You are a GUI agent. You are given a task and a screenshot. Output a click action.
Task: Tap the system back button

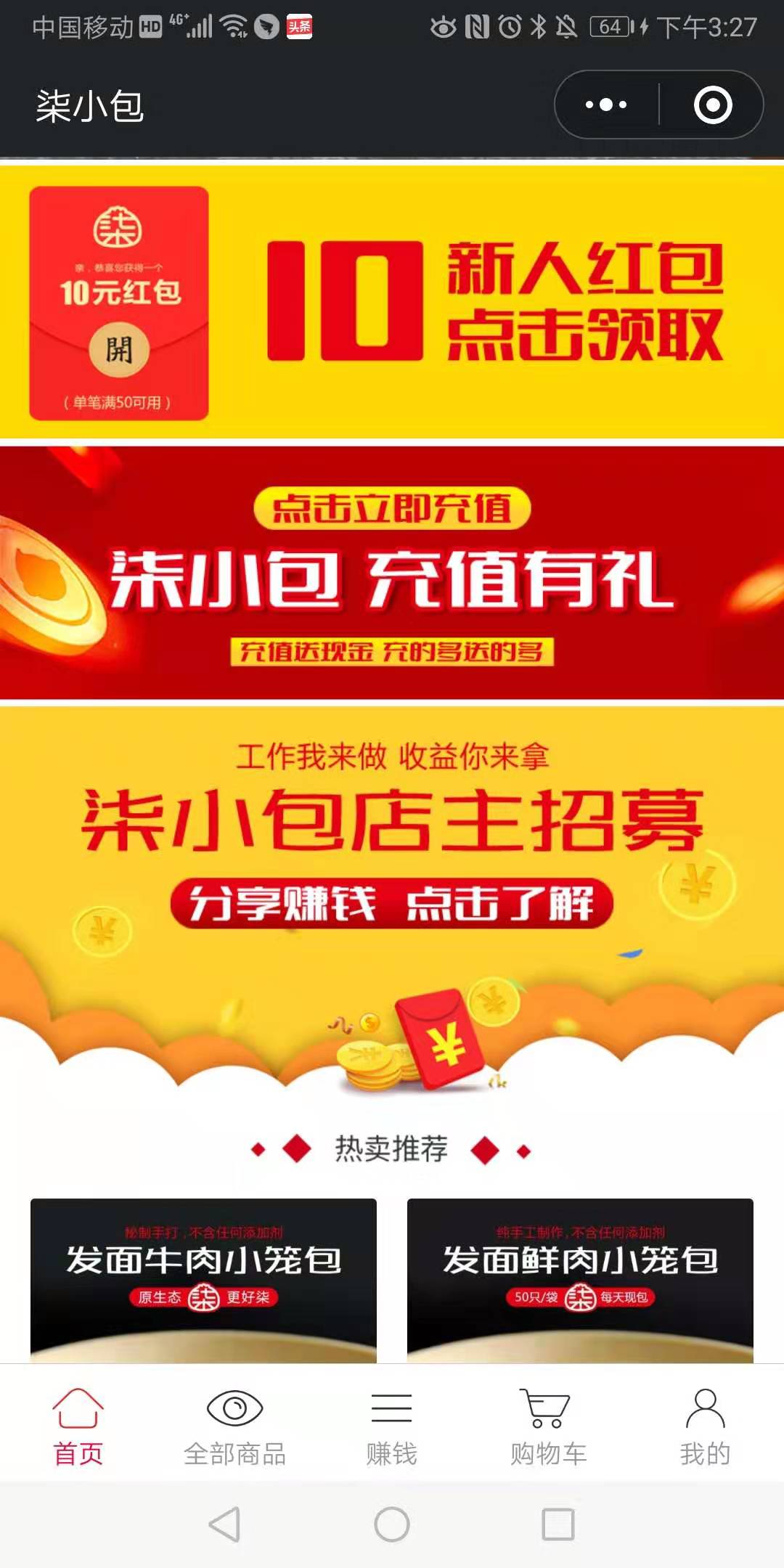[x=224, y=1524]
